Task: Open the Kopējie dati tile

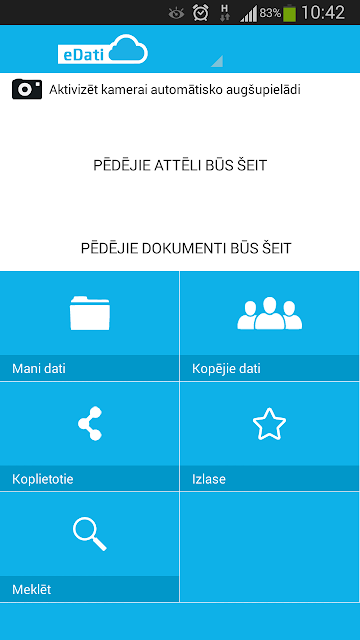Action: (269, 326)
